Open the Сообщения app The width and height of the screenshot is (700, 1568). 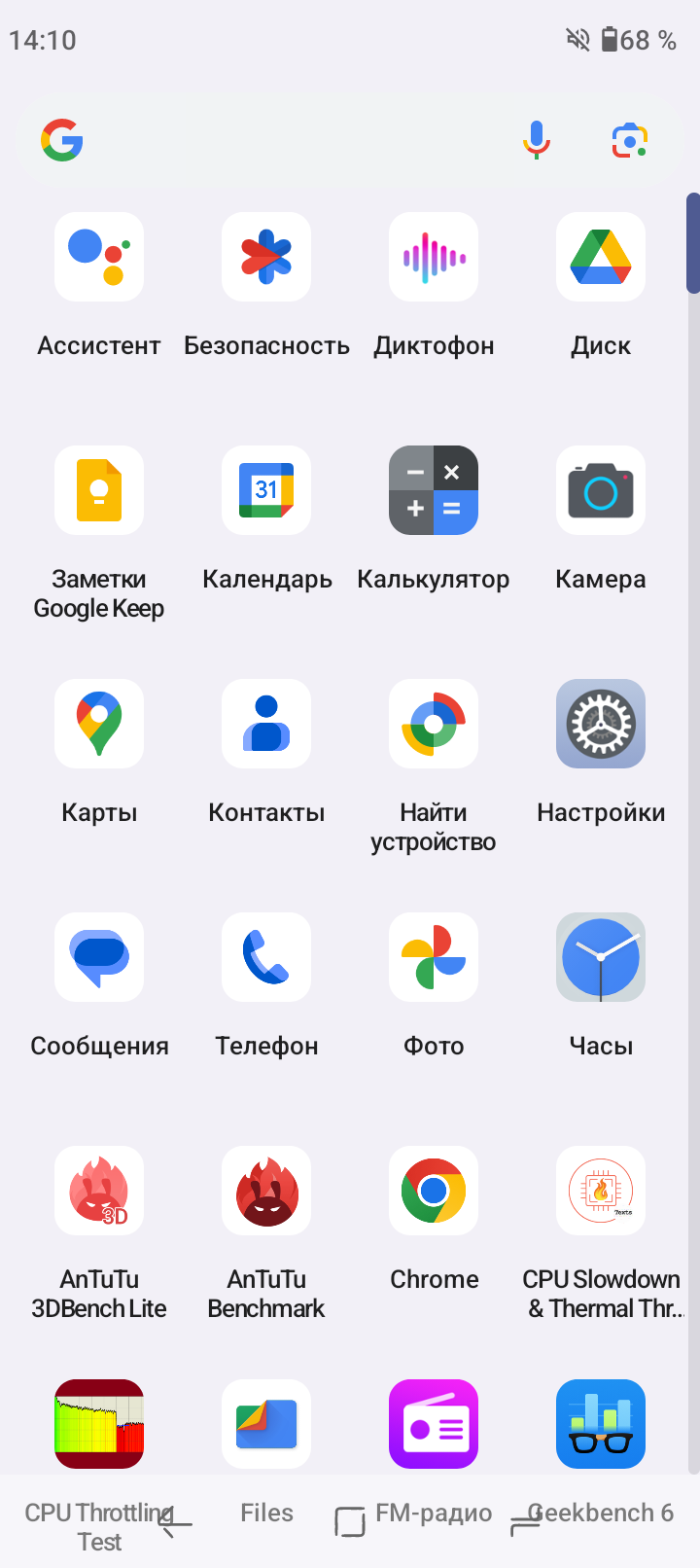click(99, 957)
